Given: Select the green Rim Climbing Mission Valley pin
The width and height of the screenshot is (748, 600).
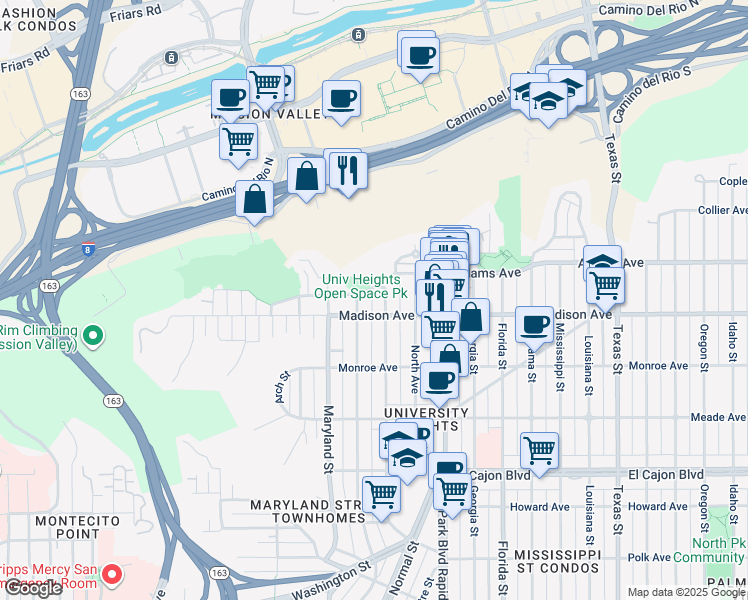Looking at the screenshot, I should point(93,334).
